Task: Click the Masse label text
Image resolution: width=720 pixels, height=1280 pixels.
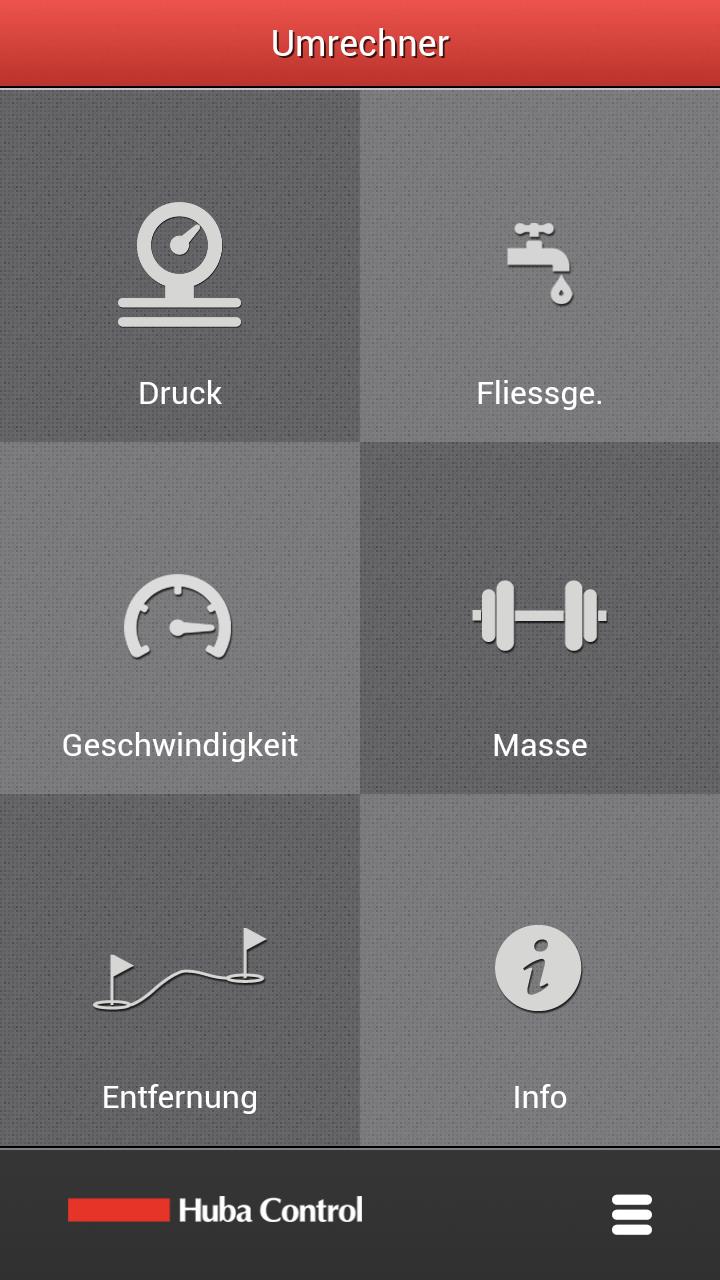Action: [540, 744]
